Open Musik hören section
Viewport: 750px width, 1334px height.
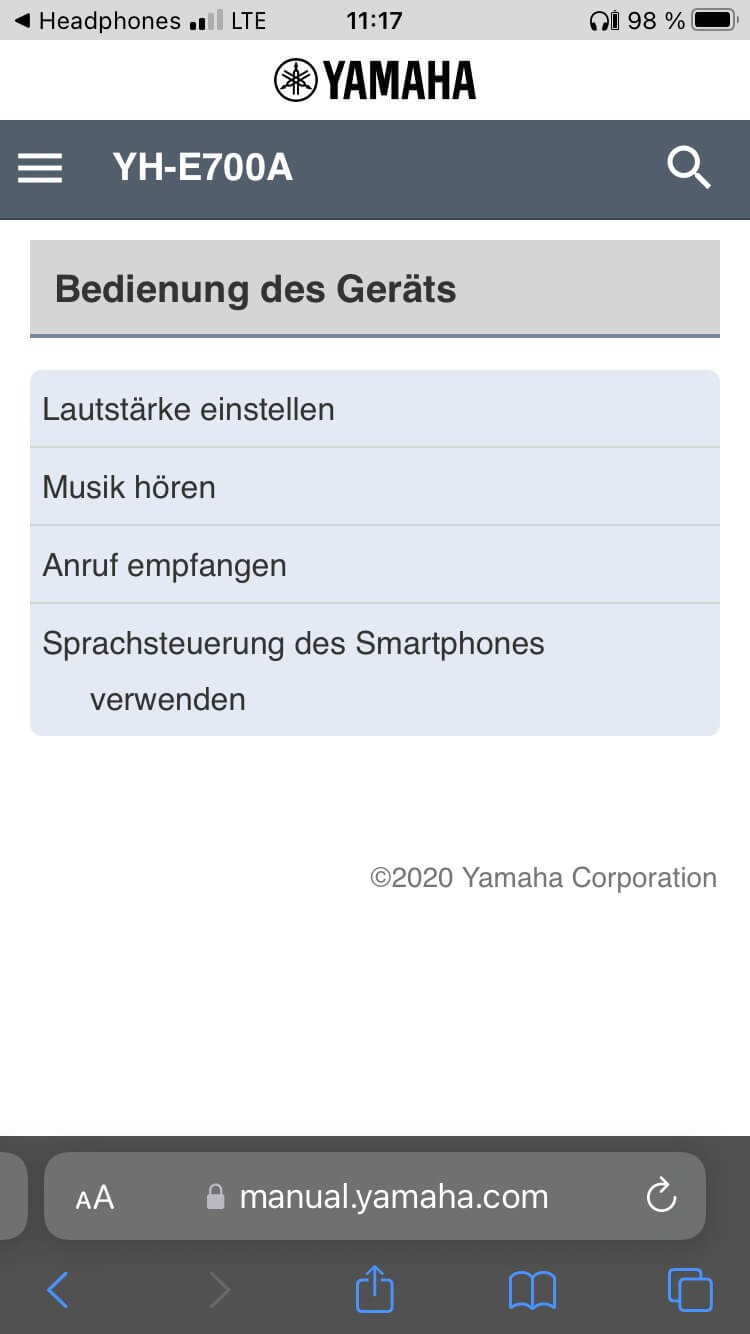[x=374, y=487]
